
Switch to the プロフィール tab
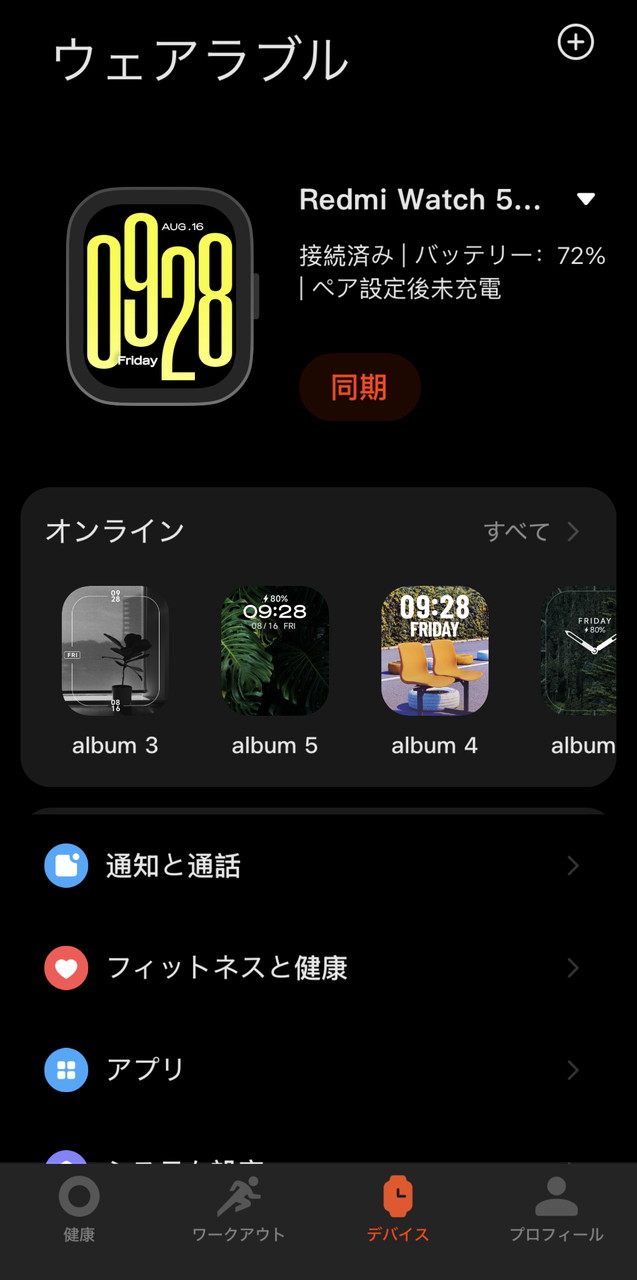(x=556, y=1208)
